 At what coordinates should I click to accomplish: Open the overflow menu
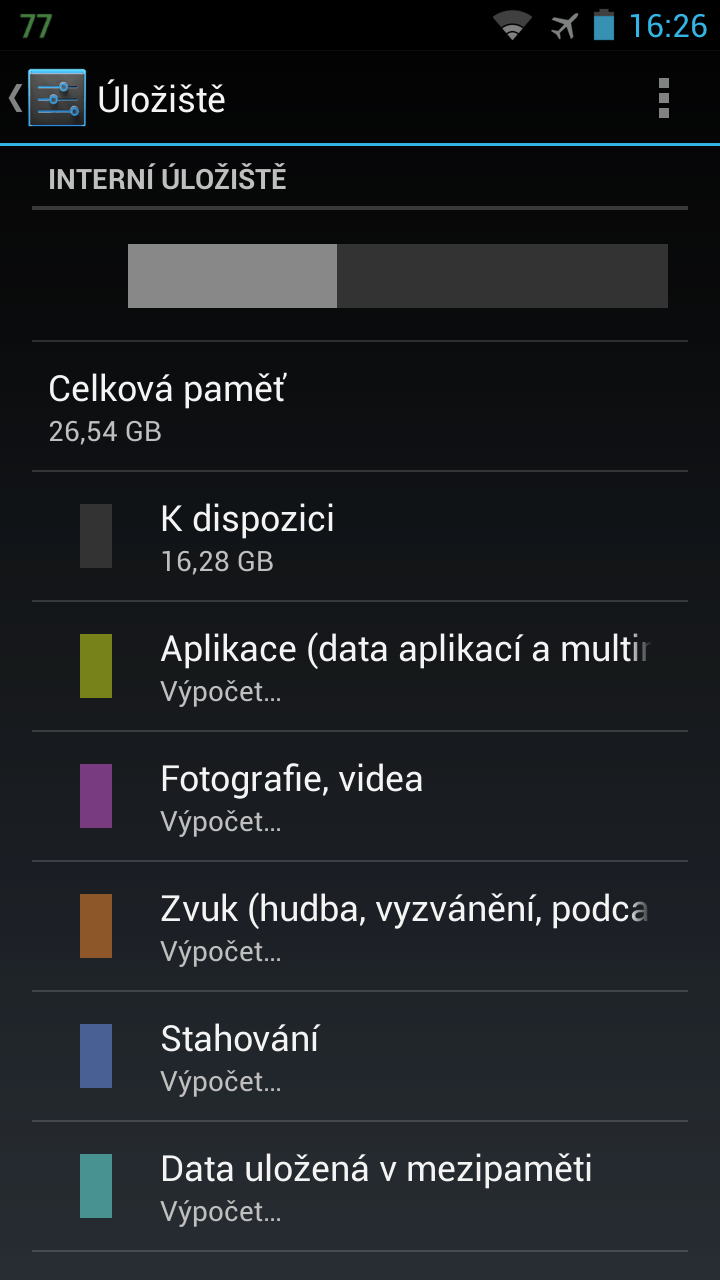[x=663, y=98]
